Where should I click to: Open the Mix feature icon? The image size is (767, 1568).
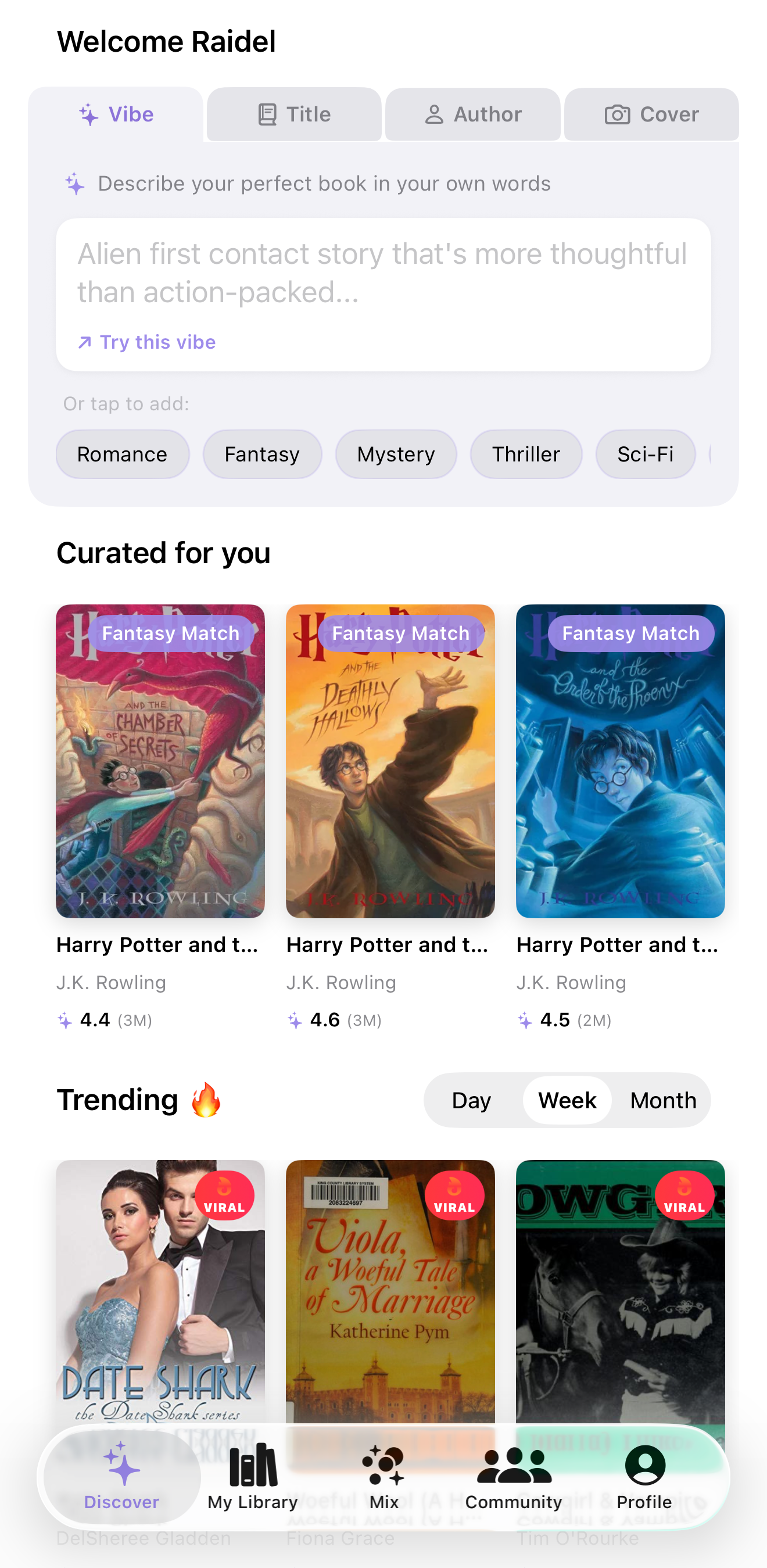coord(383,1464)
